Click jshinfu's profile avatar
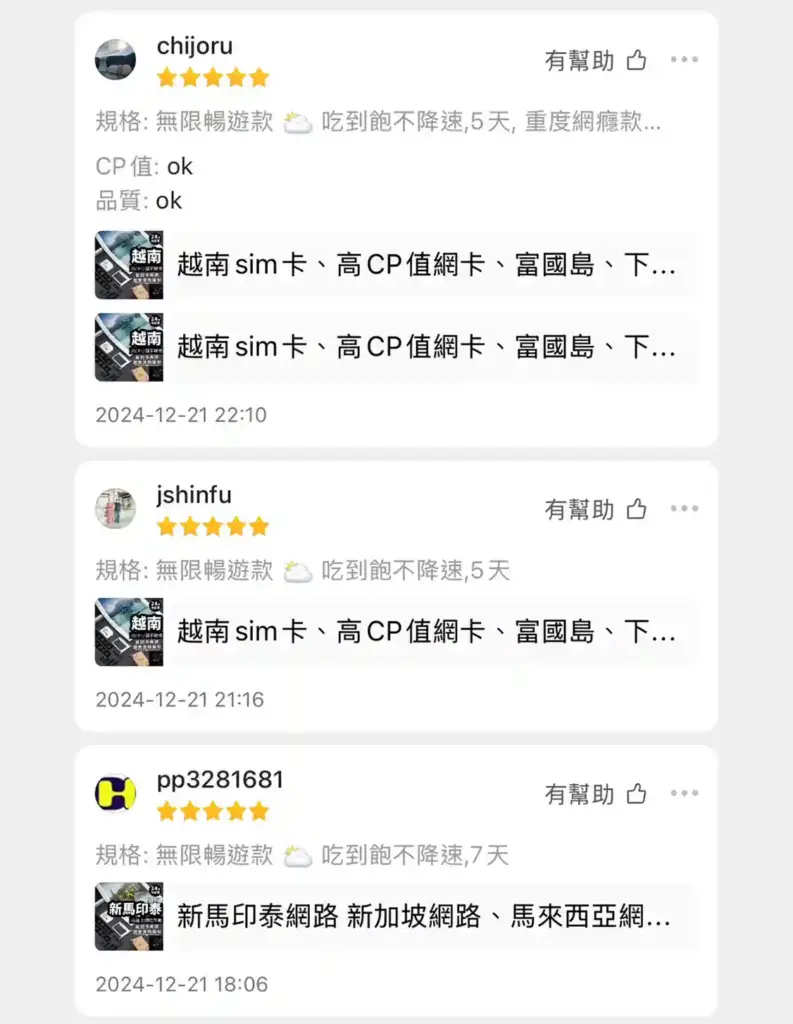The width and height of the screenshot is (793, 1024). pyautogui.click(x=115, y=508)
